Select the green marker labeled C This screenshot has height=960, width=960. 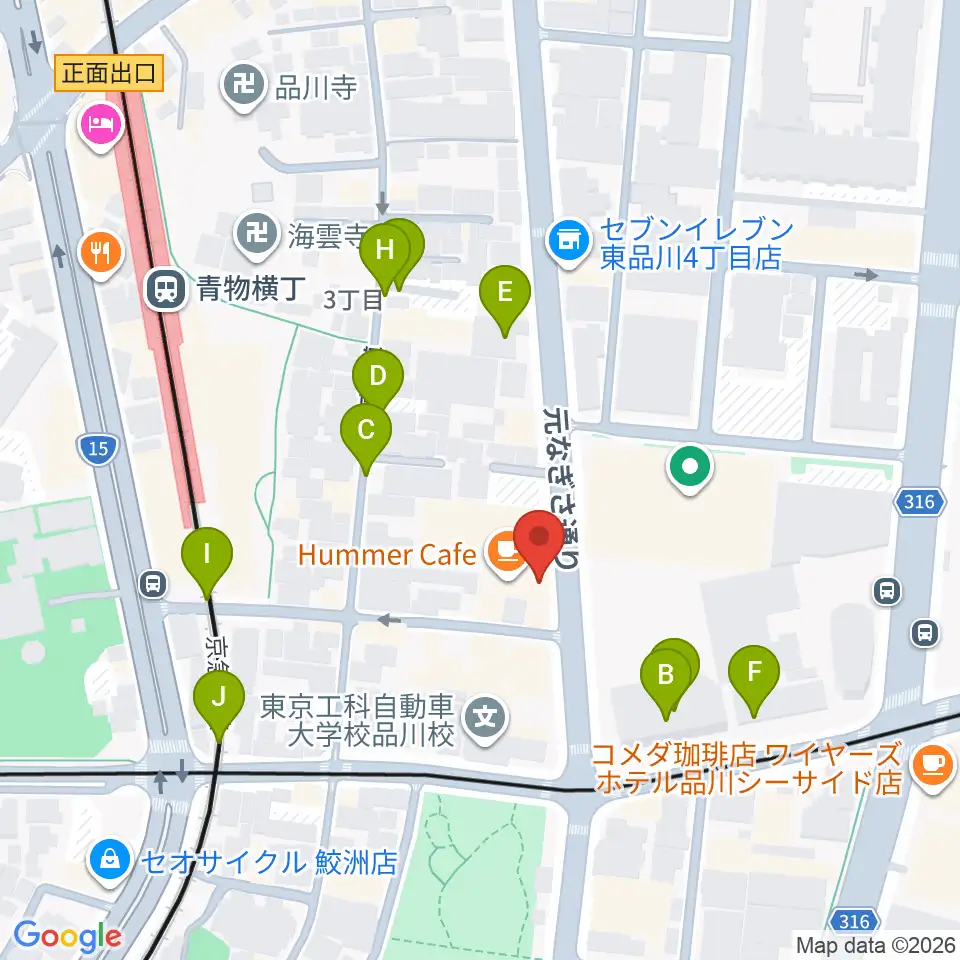[365, 431]
